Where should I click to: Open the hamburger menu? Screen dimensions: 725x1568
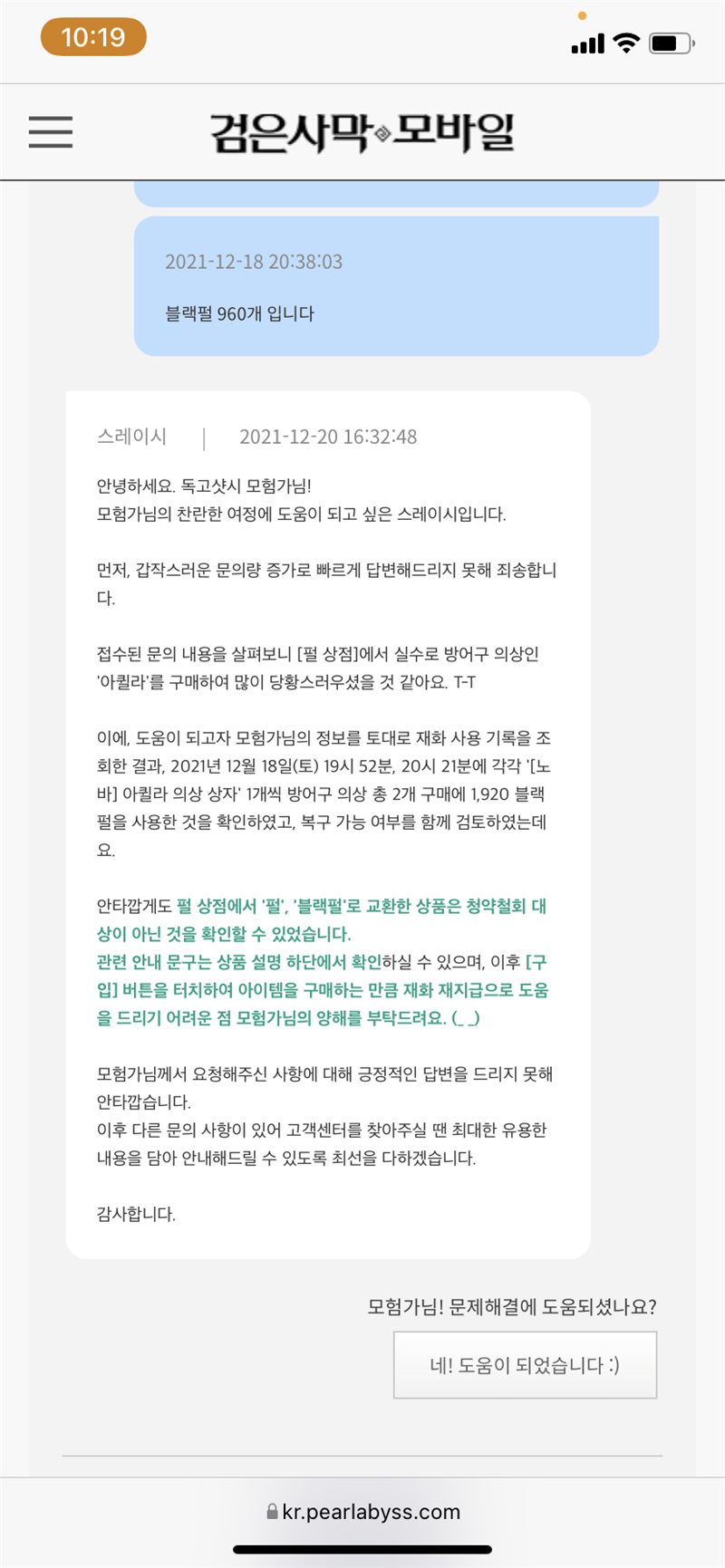pyautogui.click(x=51, y=132)
